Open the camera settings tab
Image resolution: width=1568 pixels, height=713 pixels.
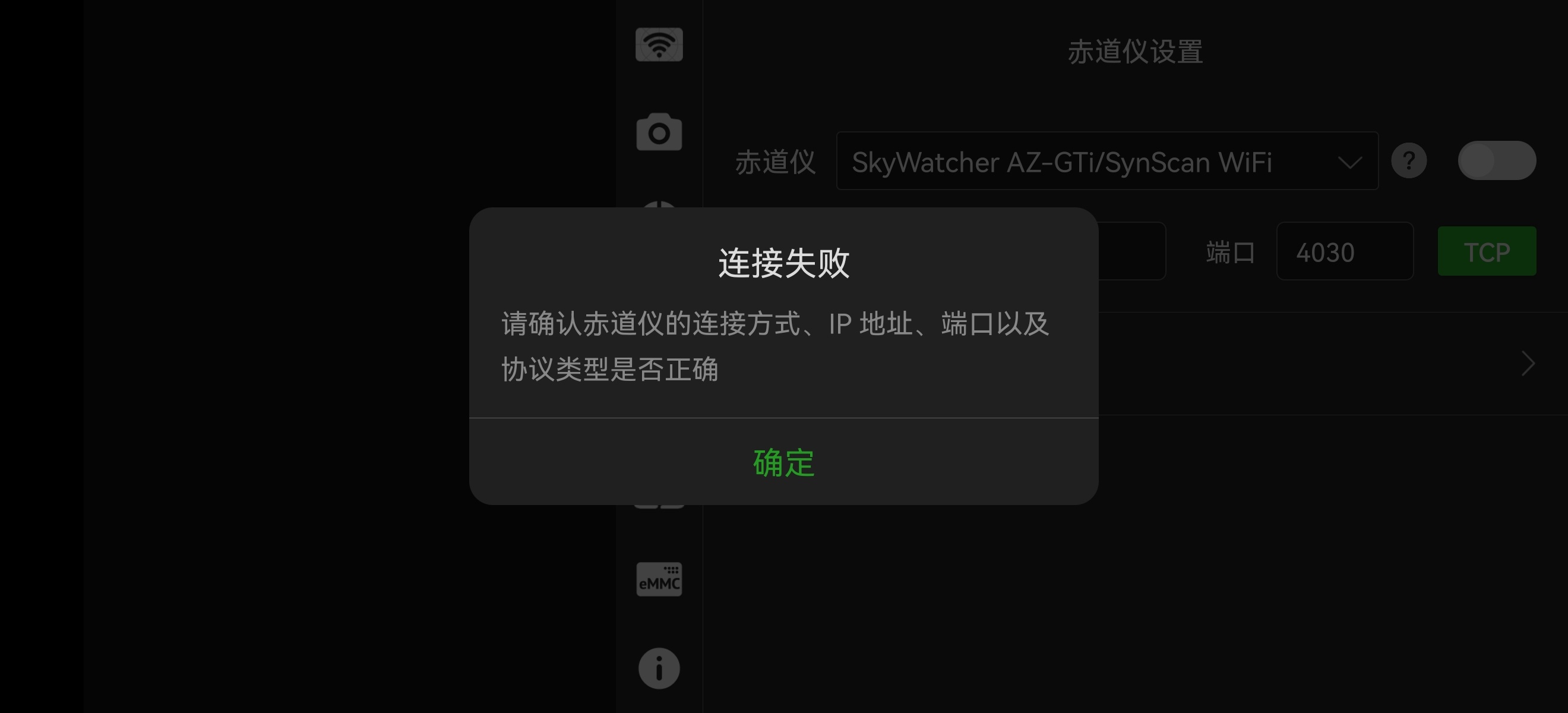[659, 131]
